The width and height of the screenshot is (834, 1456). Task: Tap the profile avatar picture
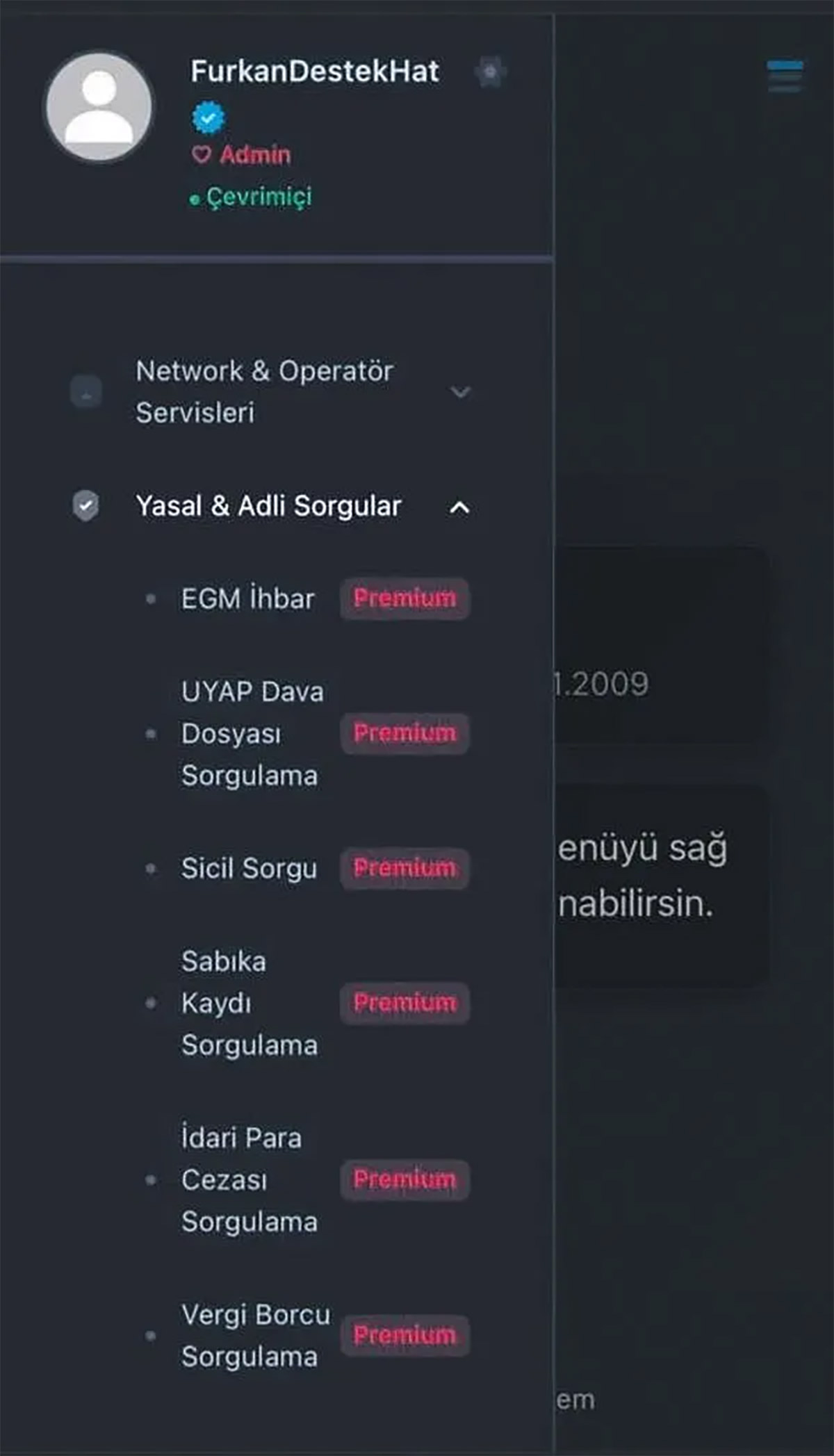[x=99, y=107]
